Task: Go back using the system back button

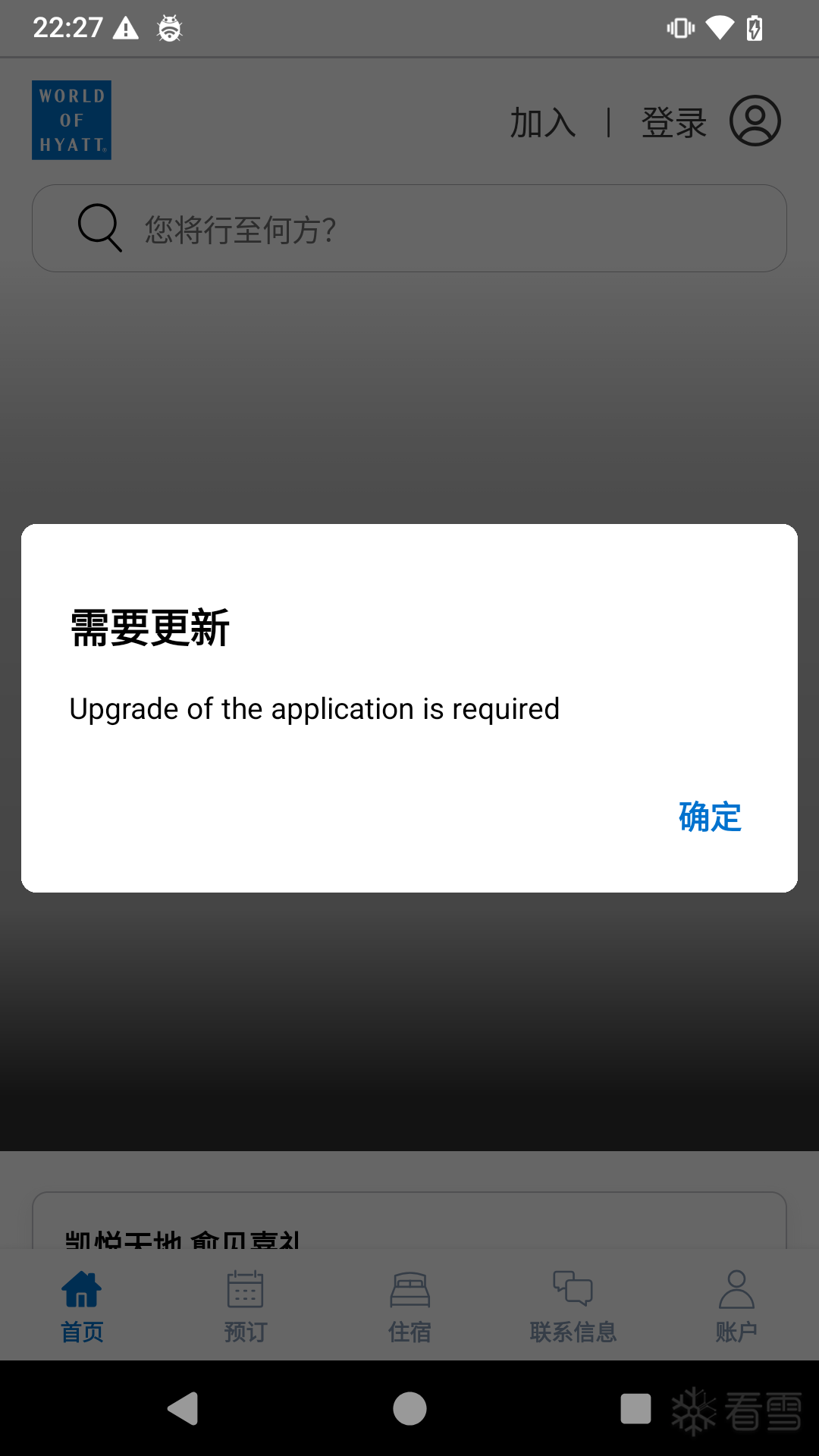Action: click(183, 1409)
